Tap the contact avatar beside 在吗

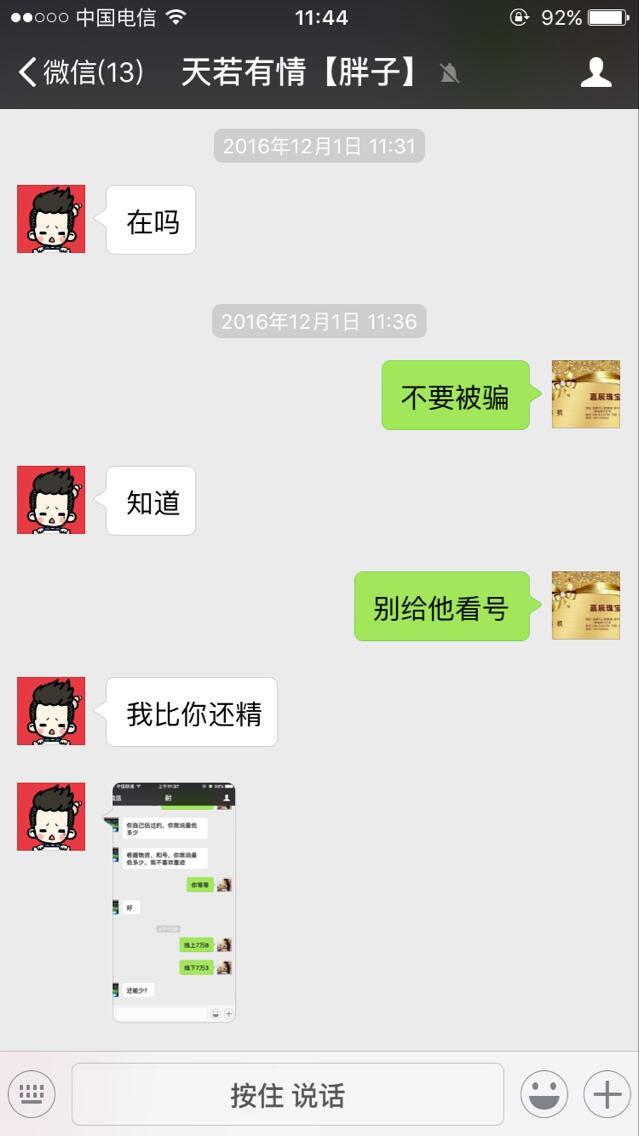click(x=51, y=219)
